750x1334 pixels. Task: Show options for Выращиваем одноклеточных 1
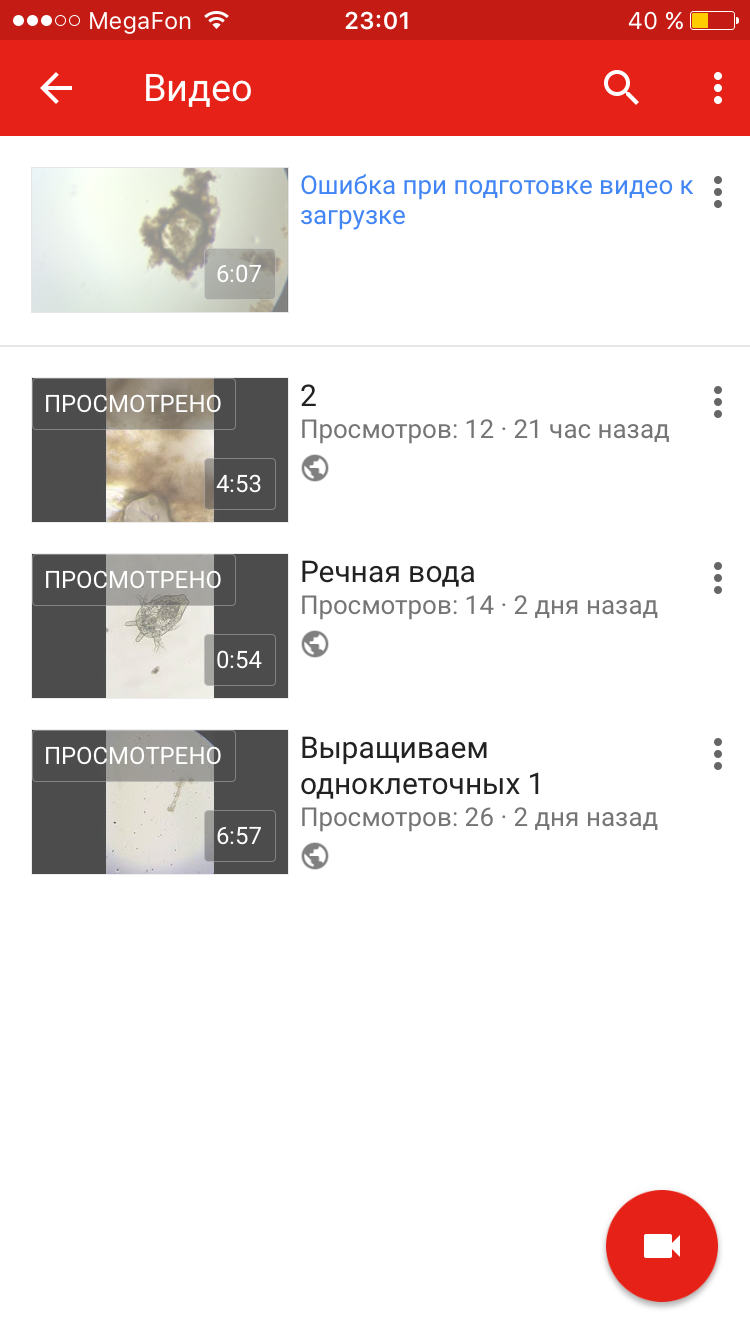pos(717,754)
